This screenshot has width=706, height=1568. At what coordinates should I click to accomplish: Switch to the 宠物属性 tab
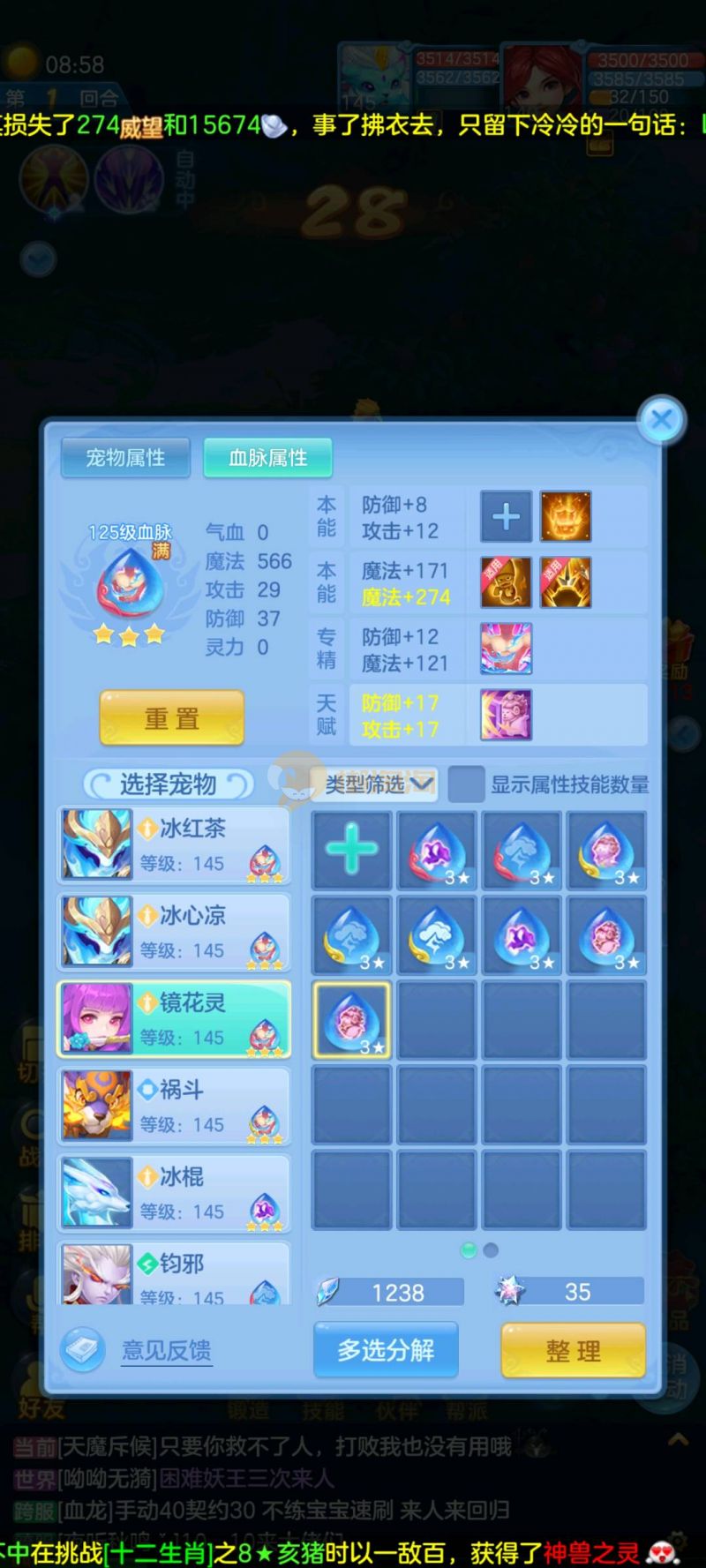pyautogui.click(x=125, y=458)
